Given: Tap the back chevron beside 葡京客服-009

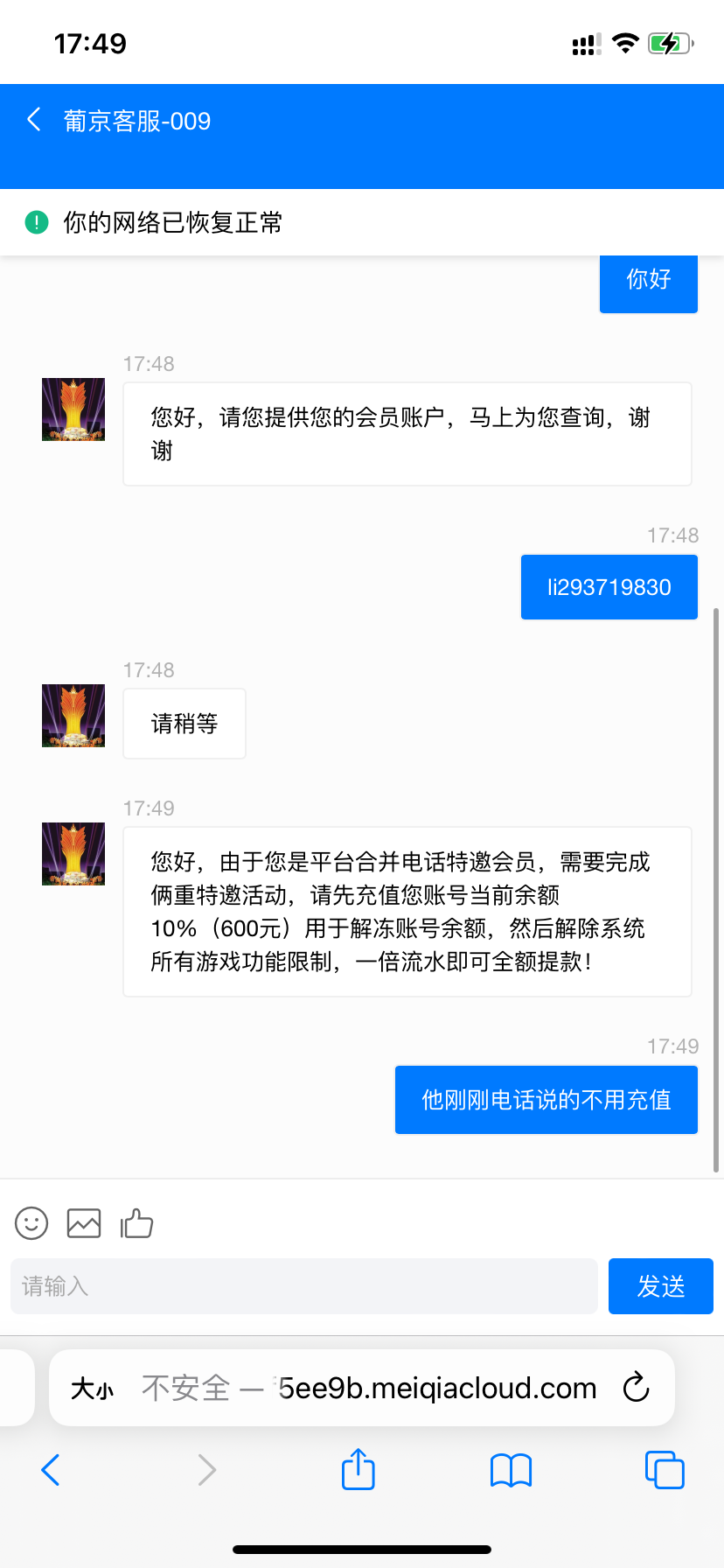Looking at the screenshot, I should [x=33, y=120].
